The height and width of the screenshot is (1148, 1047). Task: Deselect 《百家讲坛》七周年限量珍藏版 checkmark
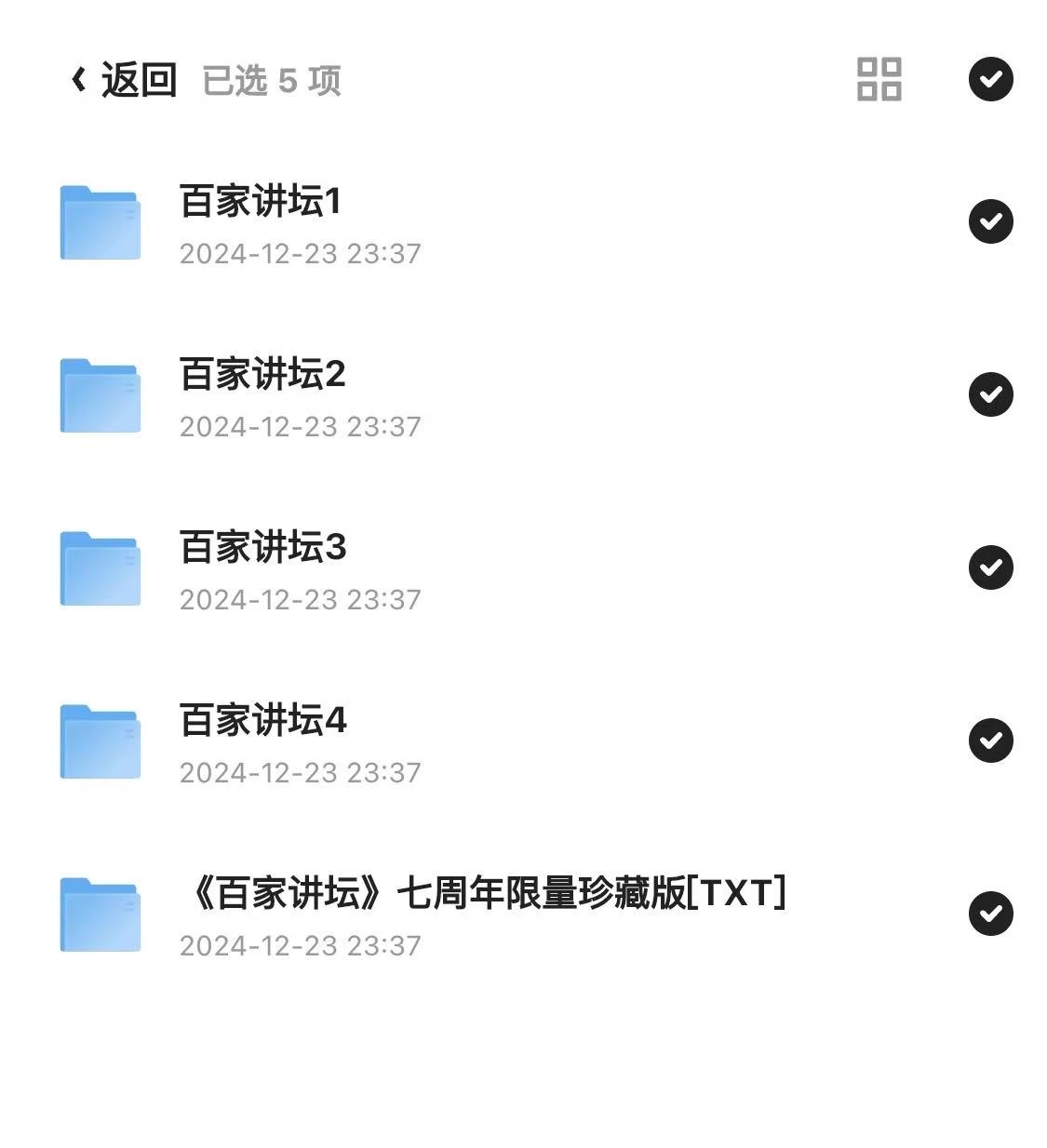(991, 914)
